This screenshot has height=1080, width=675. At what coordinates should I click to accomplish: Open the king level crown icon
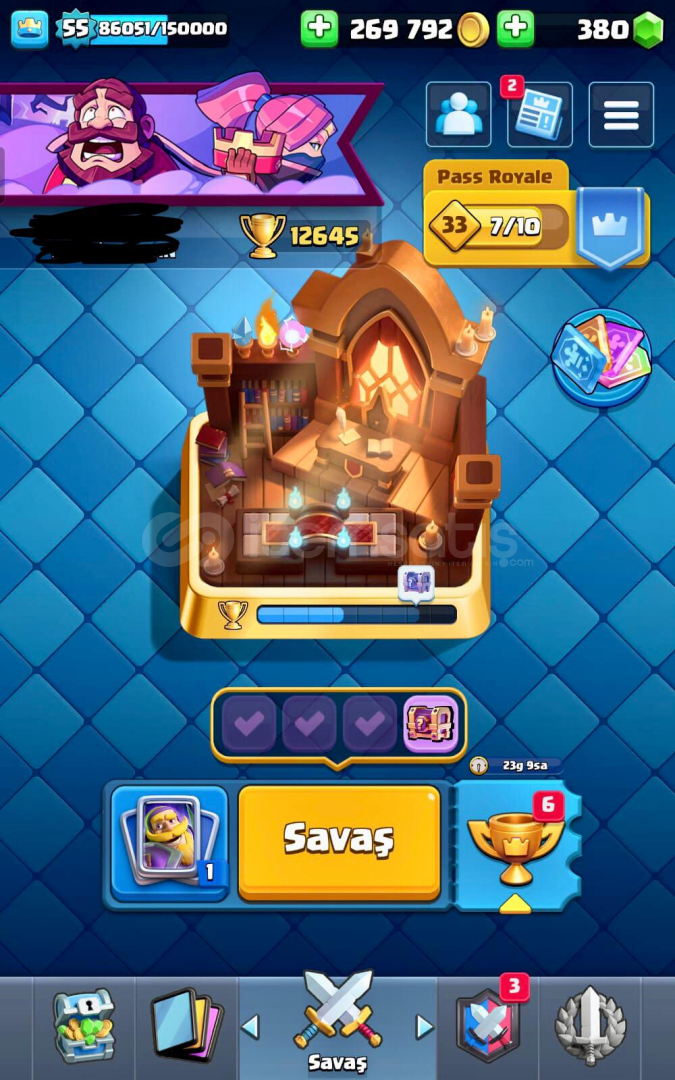[30, 29]
